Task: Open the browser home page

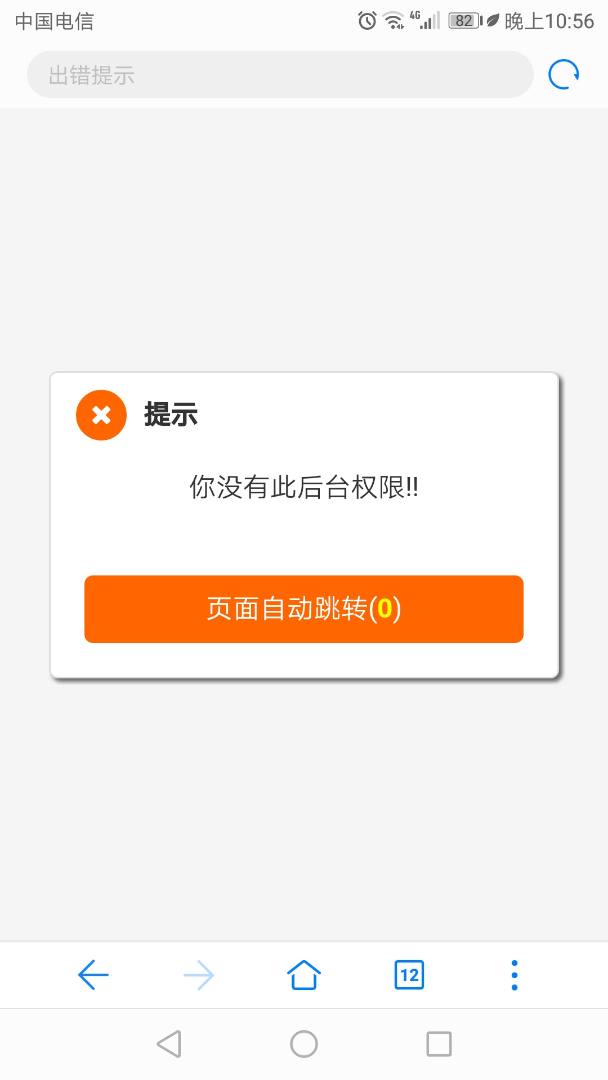Action: tap(304, 975)
